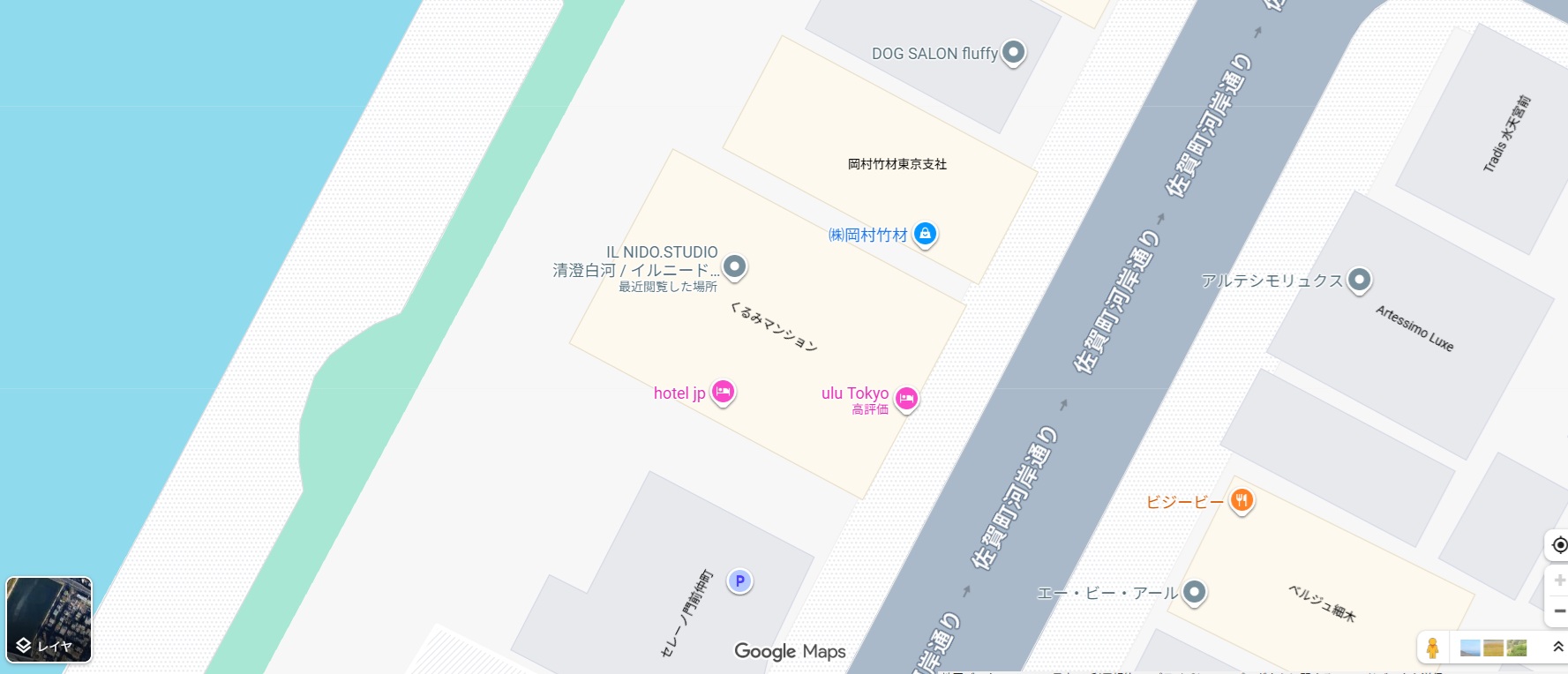1568x674 pixels.
Task: Select the parking marker near セレーノ門前仲町
Action: tap(739, 580)
